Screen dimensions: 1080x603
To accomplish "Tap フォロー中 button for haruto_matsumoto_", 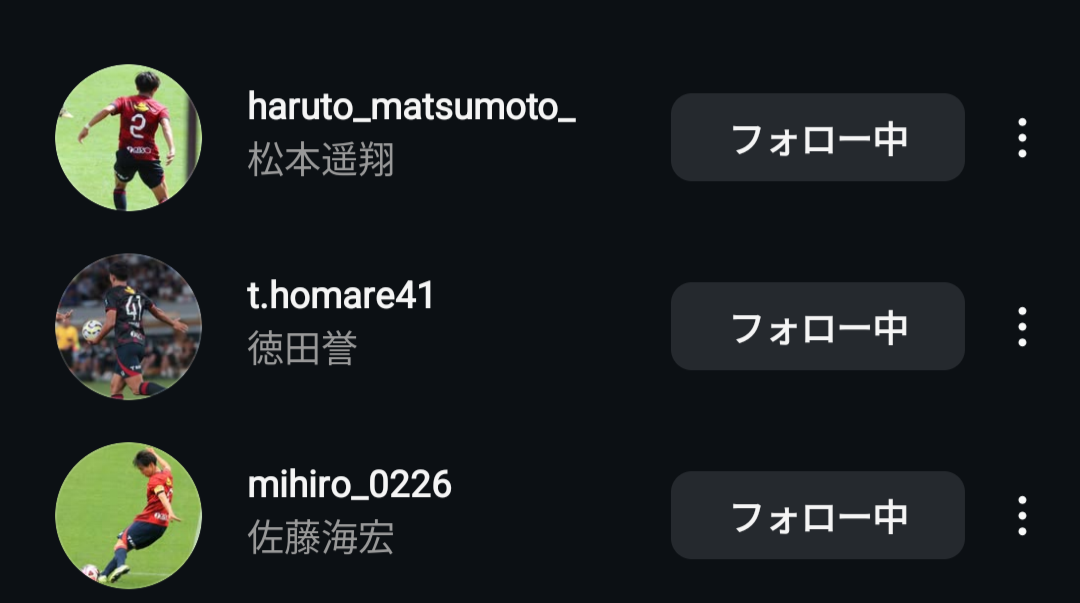I will [817, 138].
